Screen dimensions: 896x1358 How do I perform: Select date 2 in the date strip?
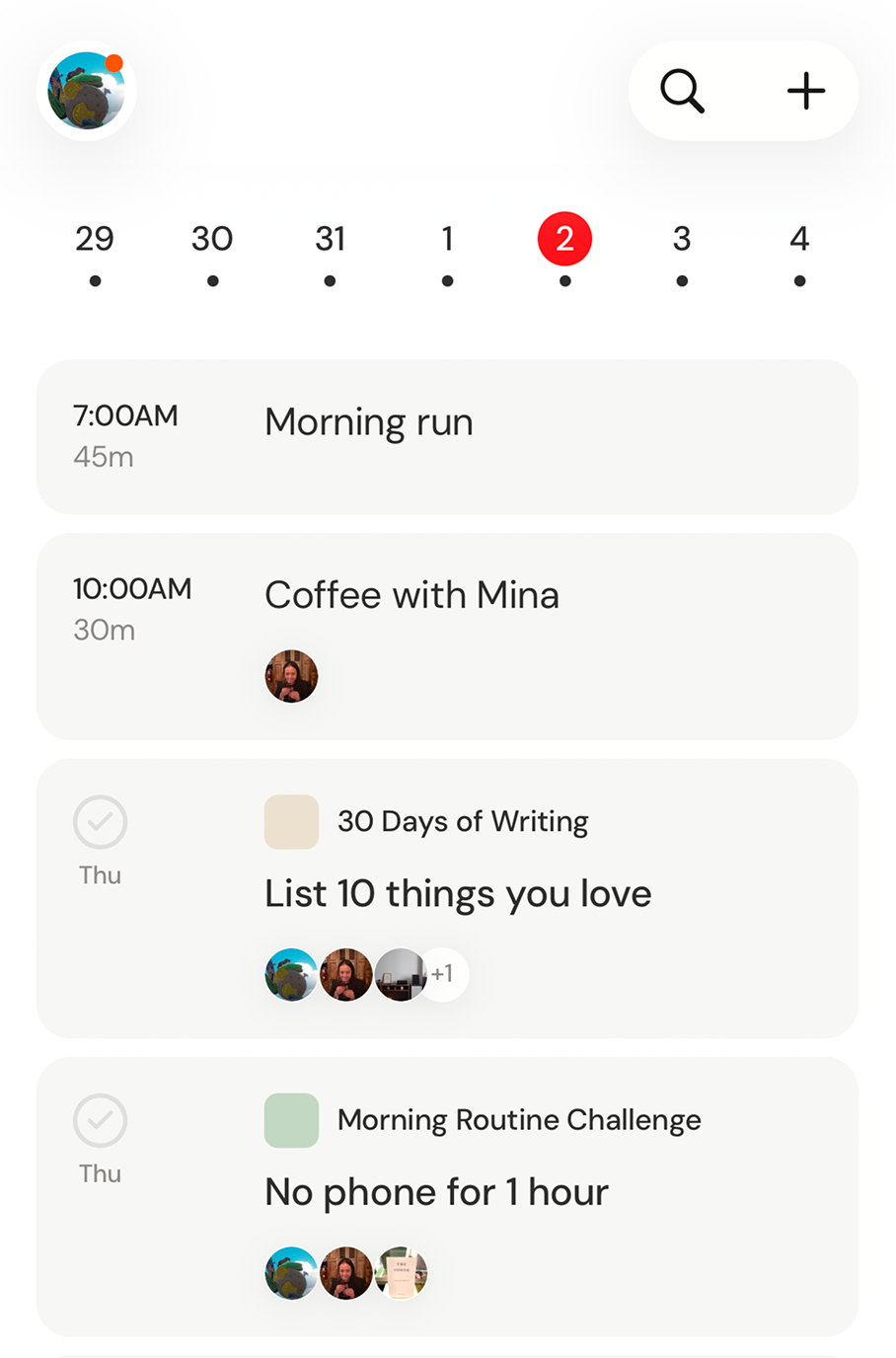point(564,238)
